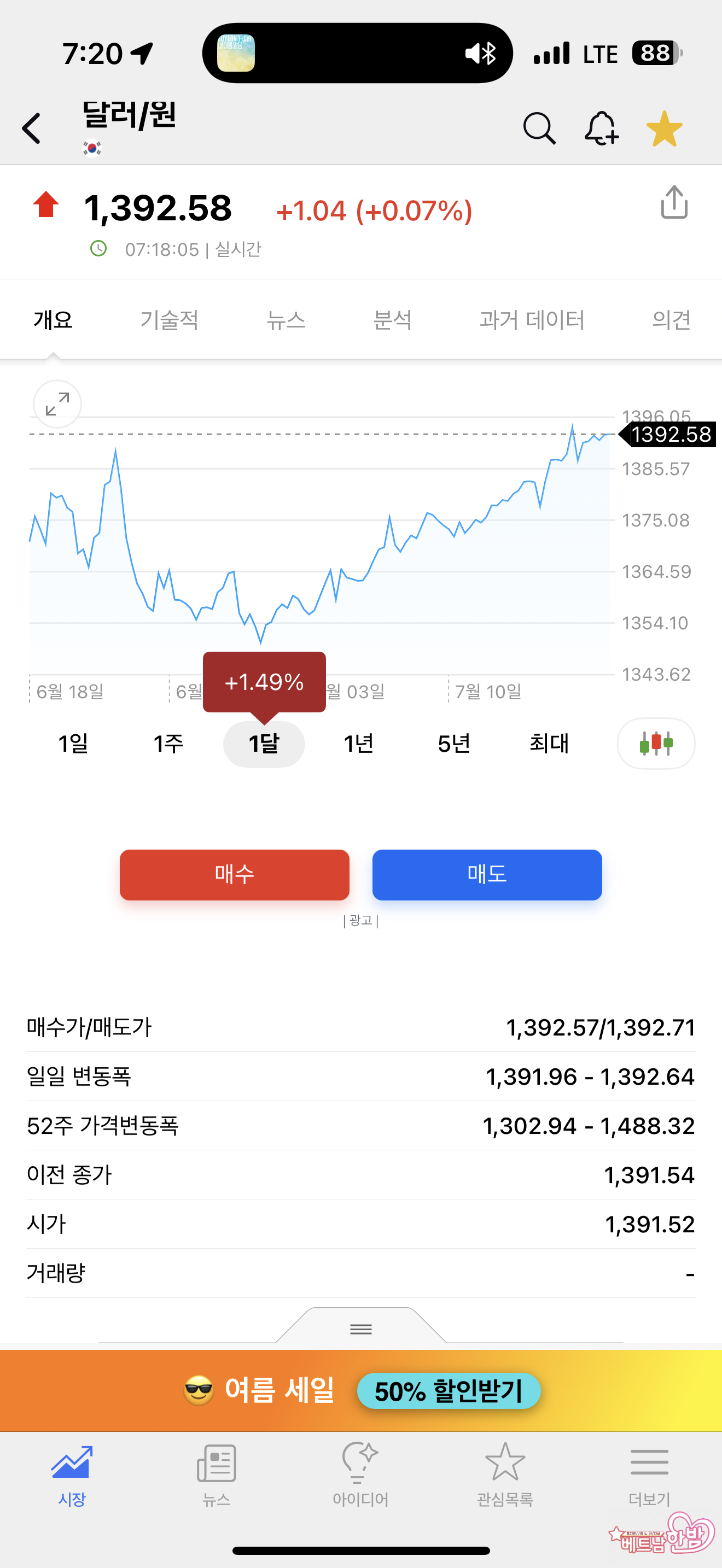Add a price alert with the bell icon
The image size is (722, 1568).
602,128
